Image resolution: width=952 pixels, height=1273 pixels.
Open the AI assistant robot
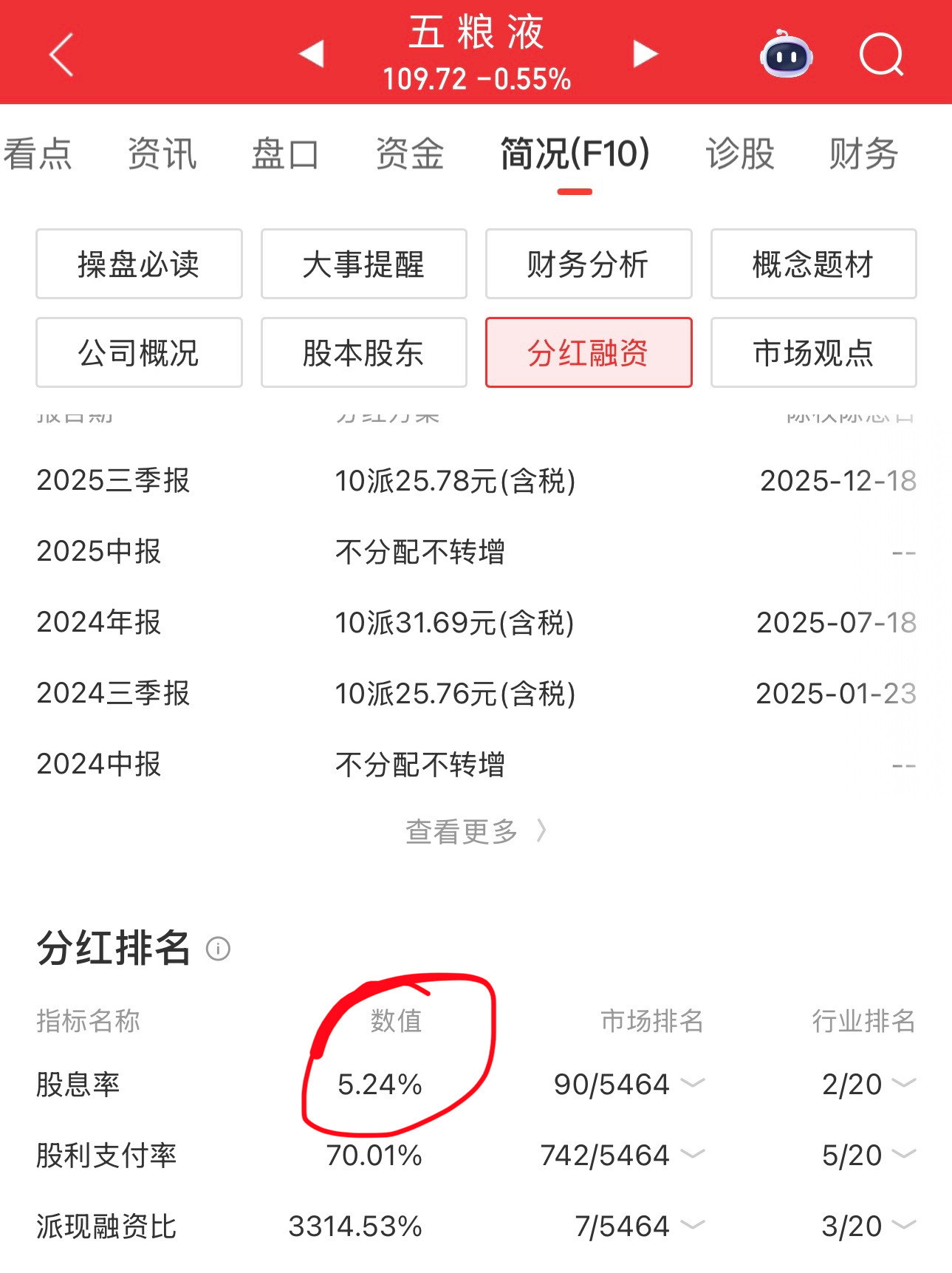tap(786, 55)
